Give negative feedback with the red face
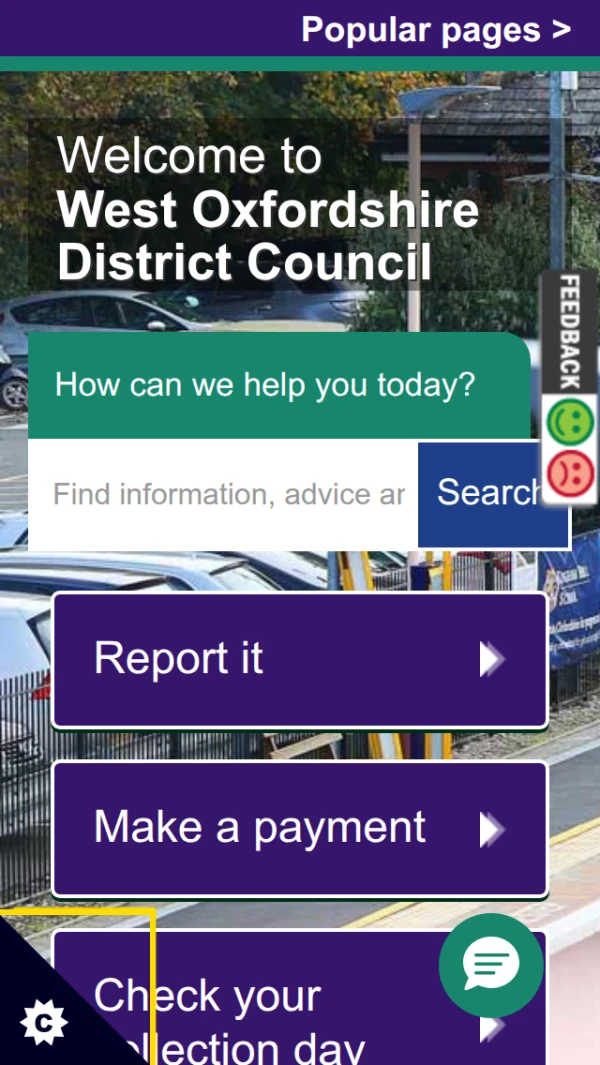 click(x=571, y=472)
